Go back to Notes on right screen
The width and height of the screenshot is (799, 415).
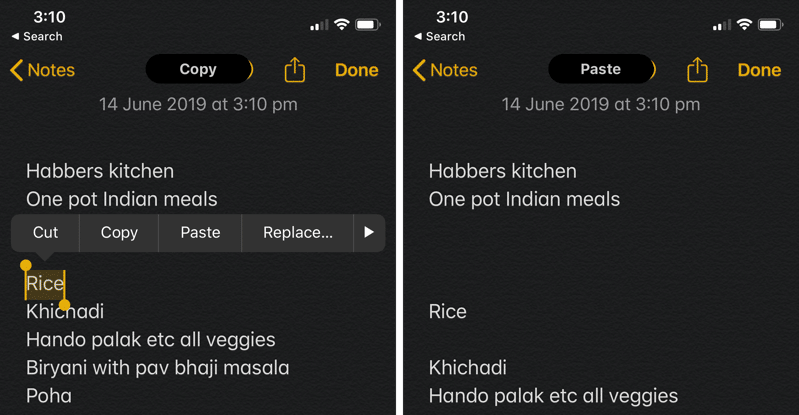[446, 70]
